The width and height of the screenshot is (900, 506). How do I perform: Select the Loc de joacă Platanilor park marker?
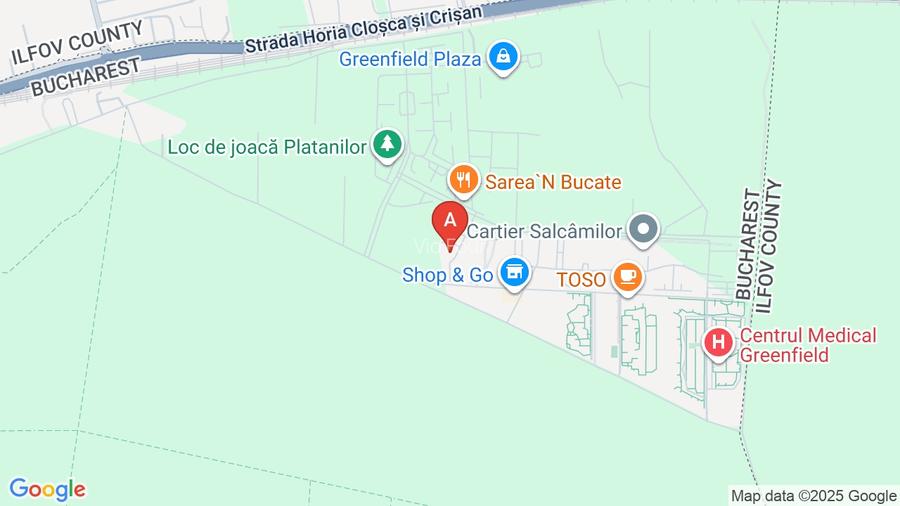click(387, 145)
